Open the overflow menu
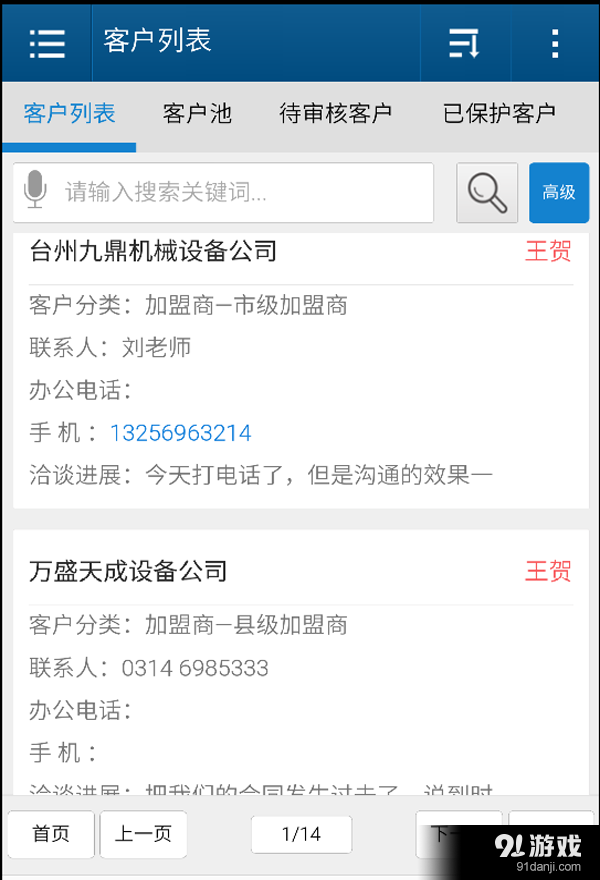Image resolution: width=600 pixels, height=880 pixels. (555, 42)
